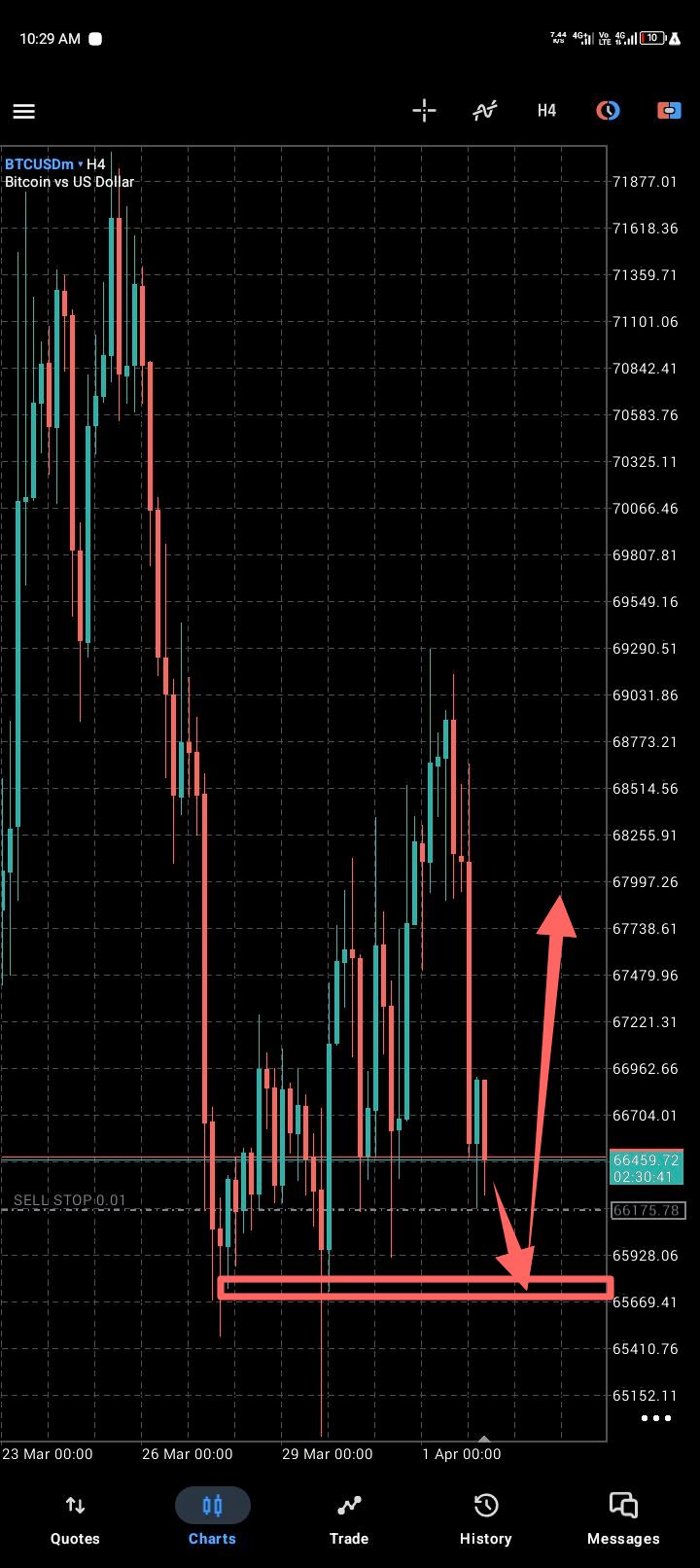Change the H4 chart timeframe
Screen dimensions: 700x1568
coord(546,110)
